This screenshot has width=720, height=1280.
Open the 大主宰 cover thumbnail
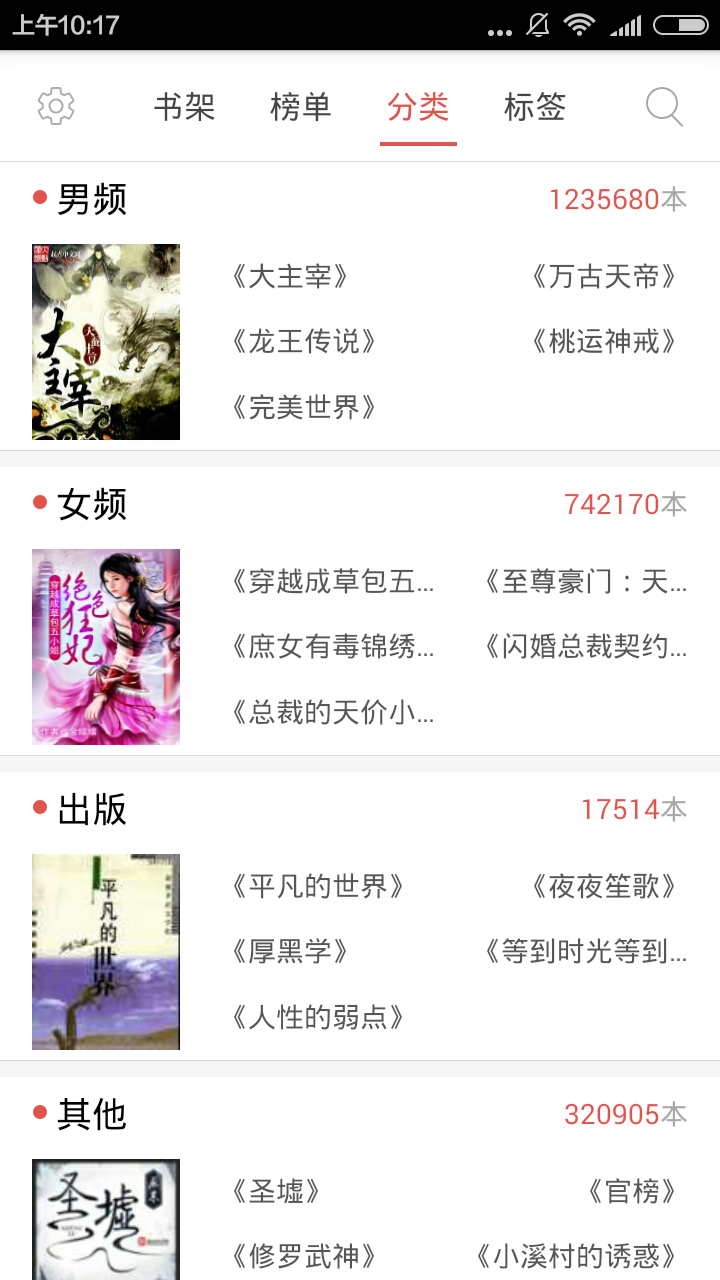[x=106, y=342]
